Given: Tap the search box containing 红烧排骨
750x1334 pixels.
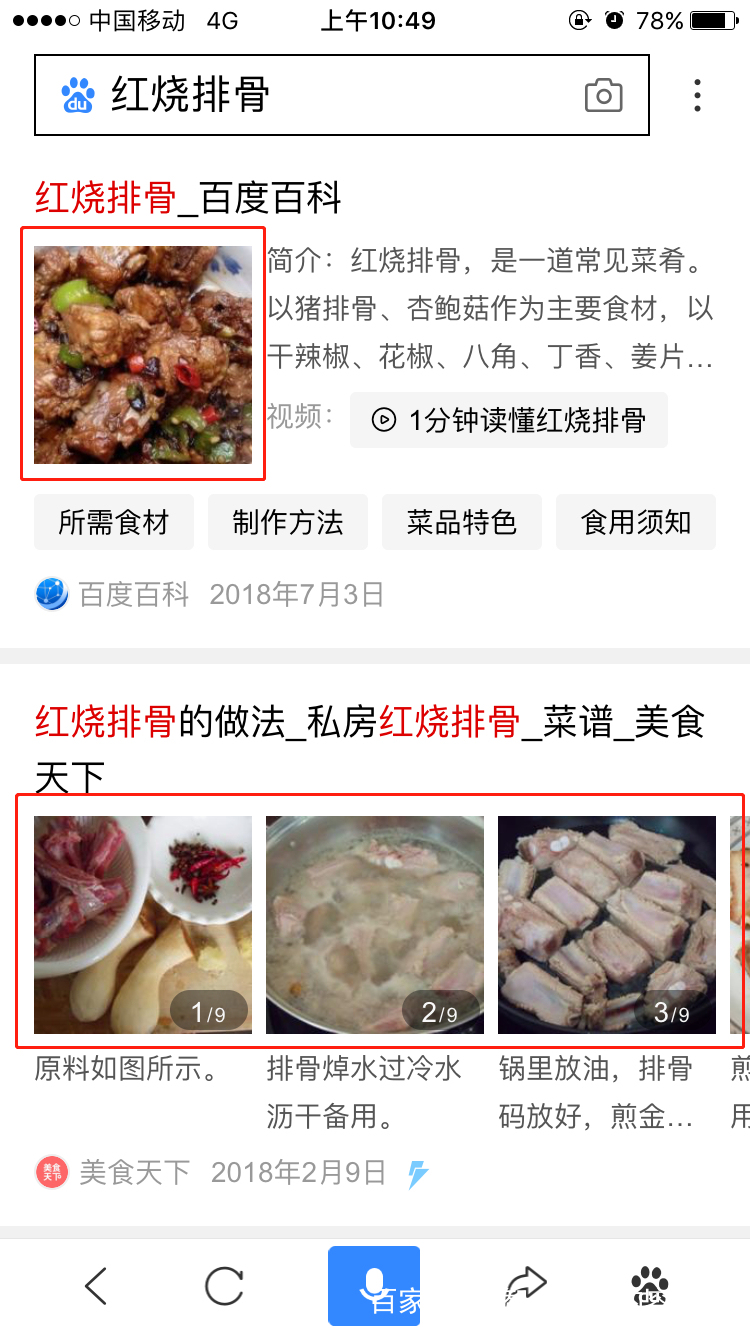Looking at the screenshot, I should tap(342, 95).
